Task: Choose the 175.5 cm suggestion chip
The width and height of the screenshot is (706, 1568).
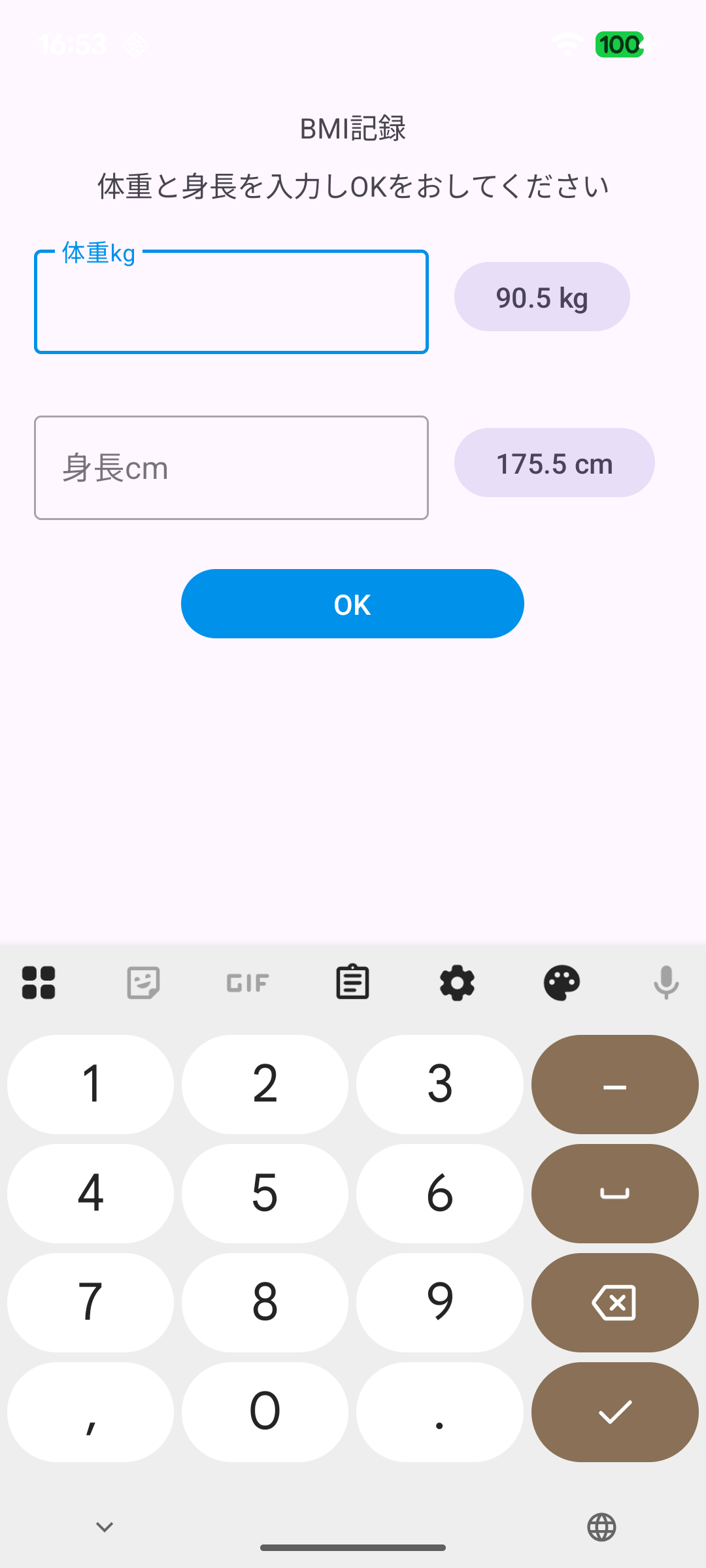Action: pos(554,463)
